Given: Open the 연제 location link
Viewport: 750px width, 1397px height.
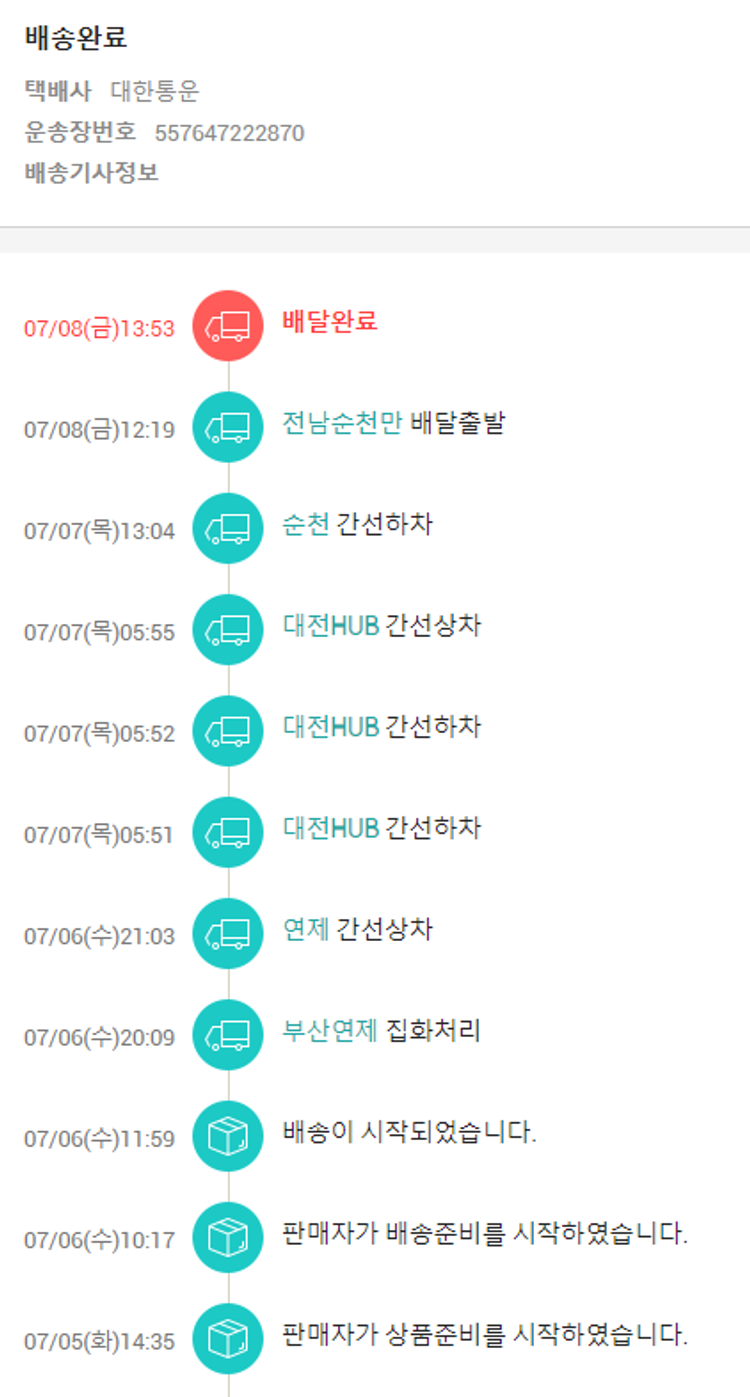Looking at the screenshot, I should click(306, 929).
